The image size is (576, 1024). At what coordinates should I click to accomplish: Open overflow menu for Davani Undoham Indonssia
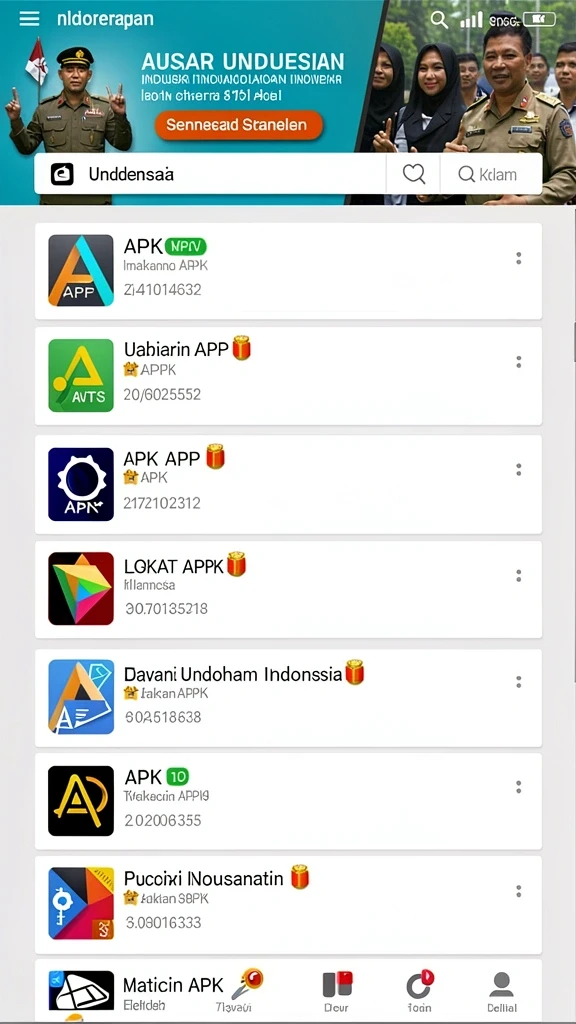[519, 682]
